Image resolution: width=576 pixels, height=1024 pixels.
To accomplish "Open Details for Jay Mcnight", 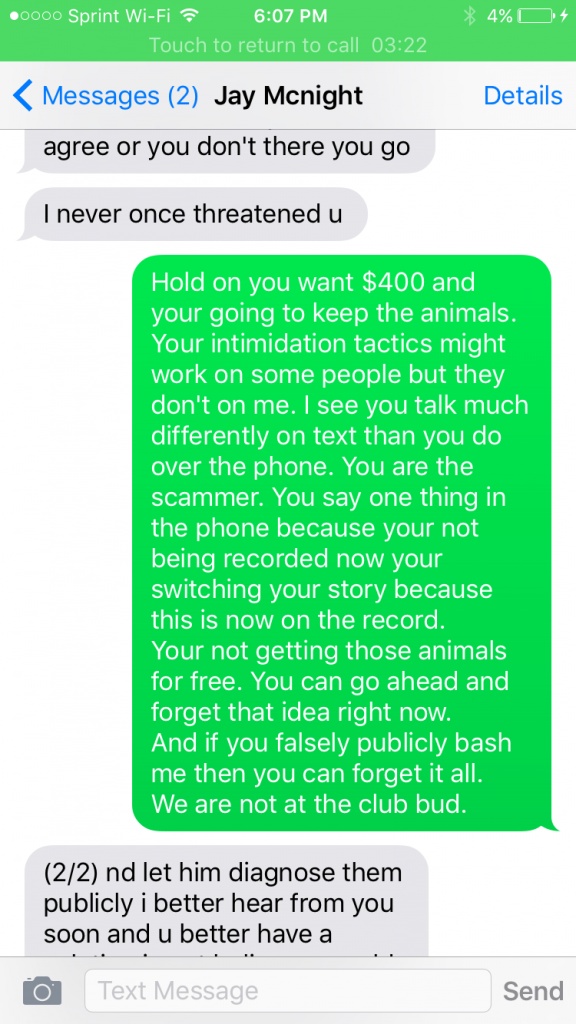I will pyautogui.click(x=522, y=96).
